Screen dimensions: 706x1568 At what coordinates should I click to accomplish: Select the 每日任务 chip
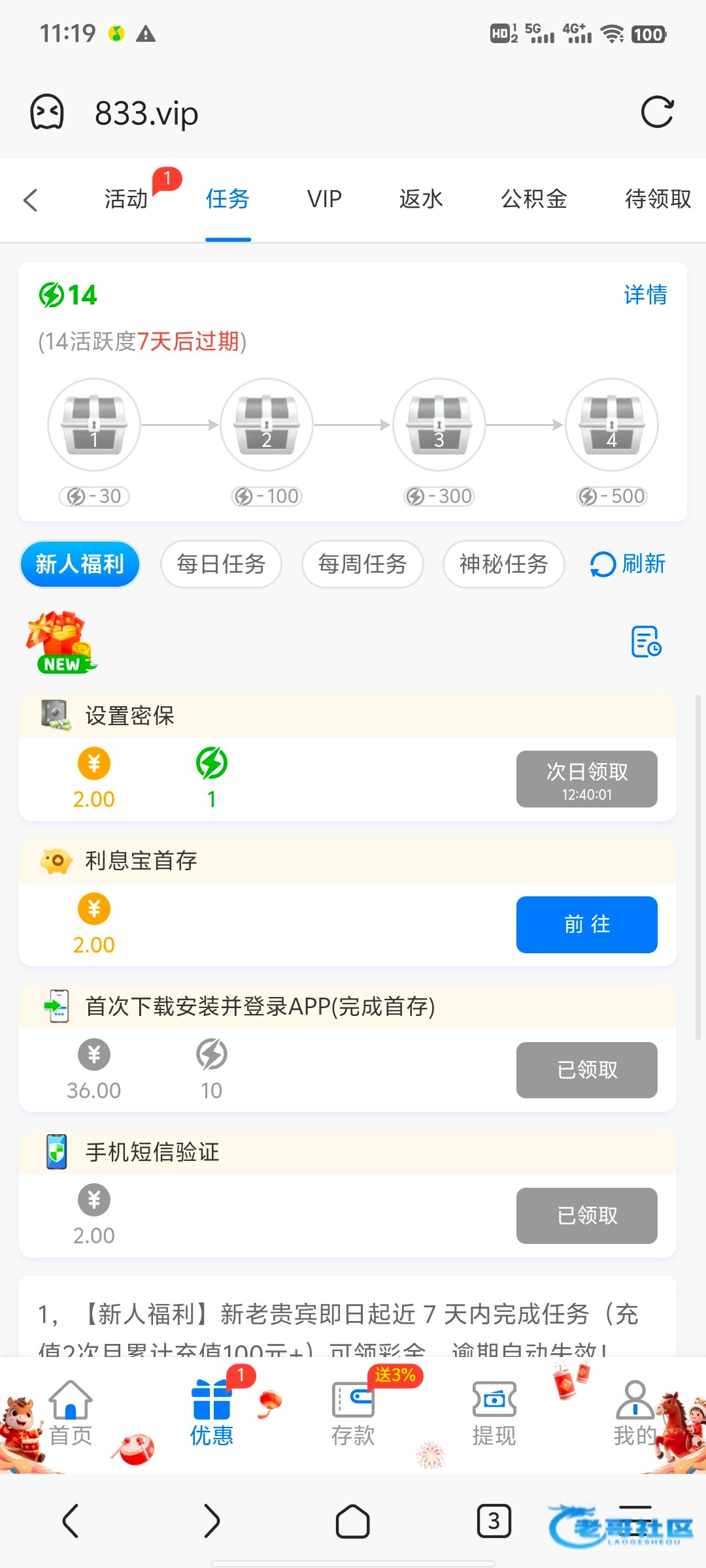click(221, 564)
